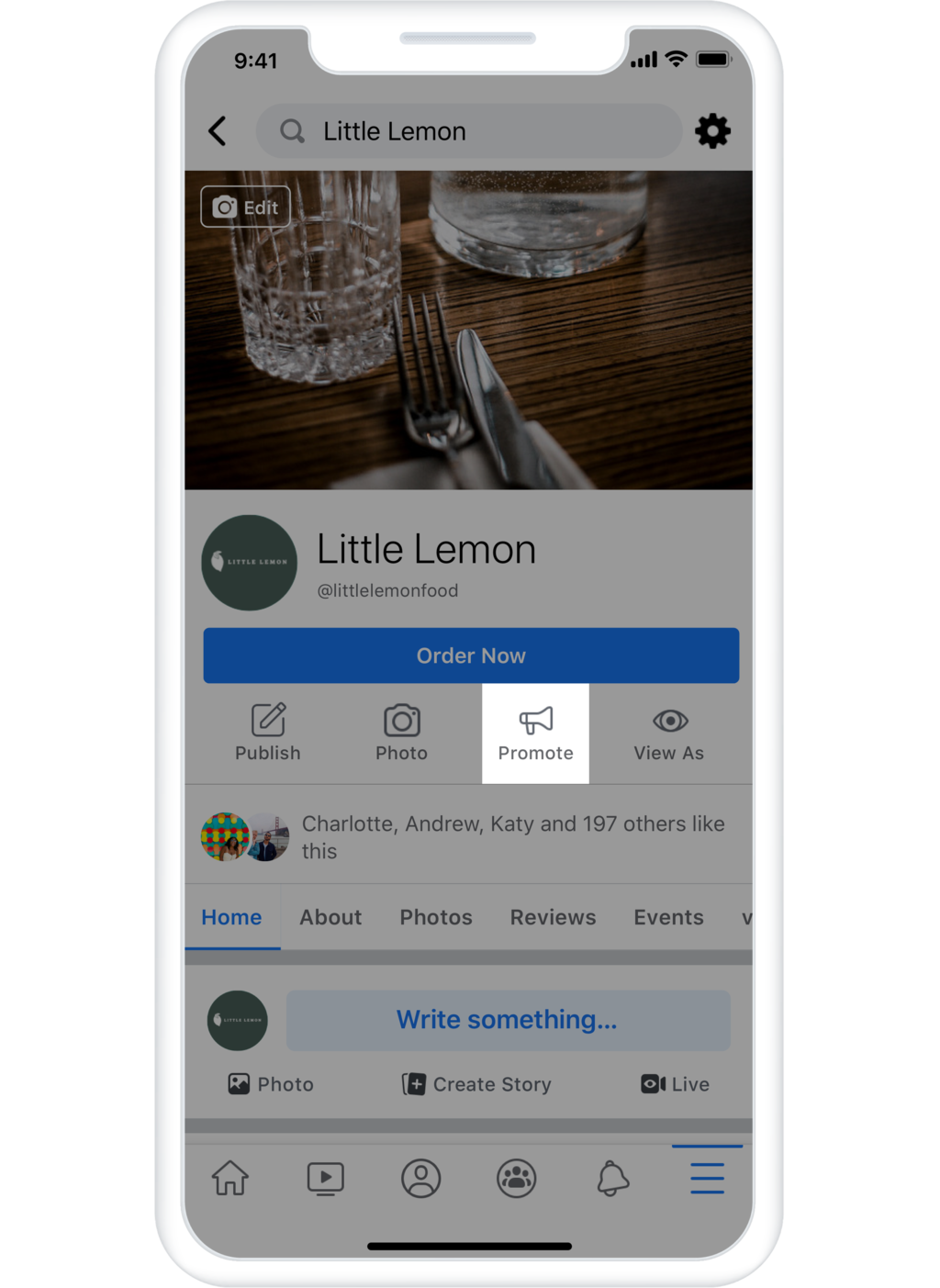Open the home feed icon in bottom bar

click(x=230, y=1178)
